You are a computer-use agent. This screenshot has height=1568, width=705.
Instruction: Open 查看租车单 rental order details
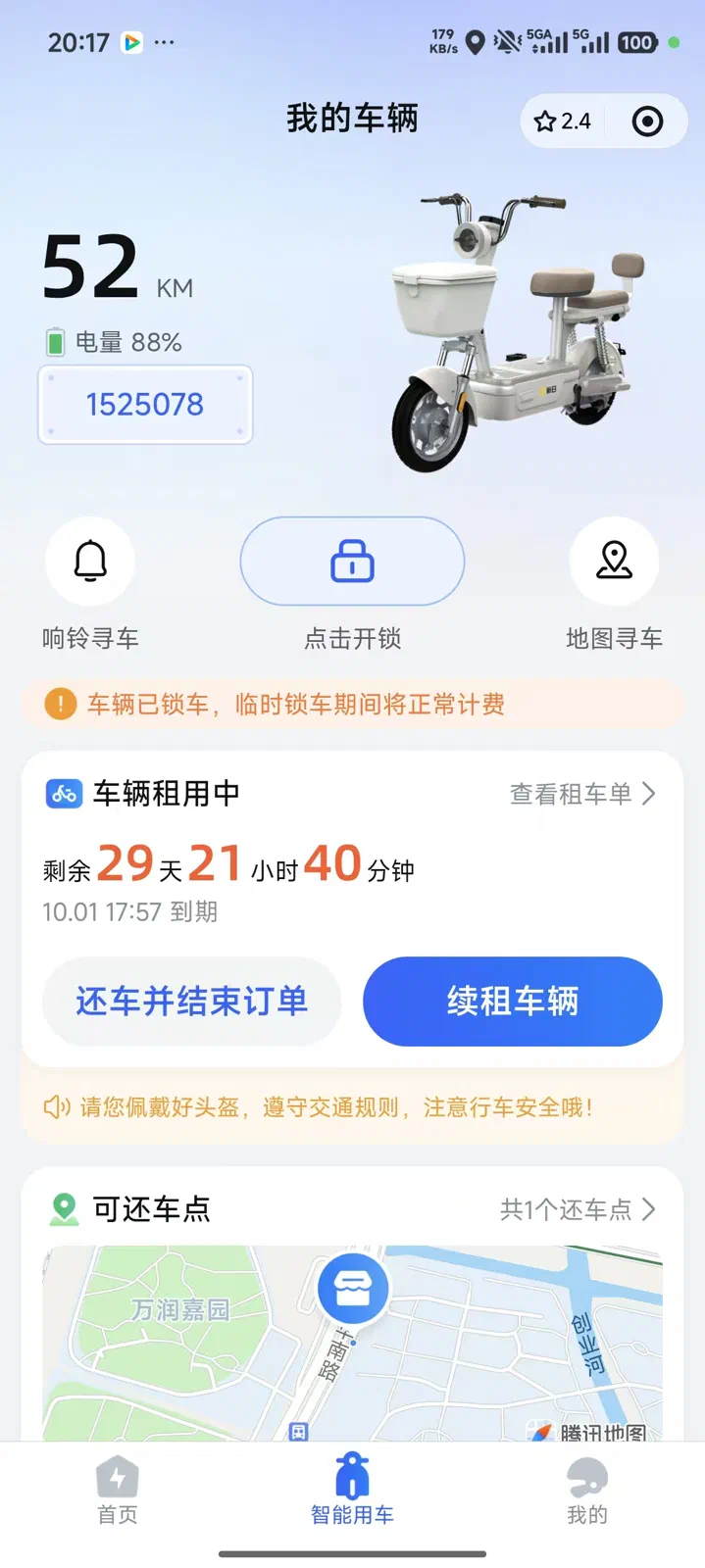pyautogui.click(x=582, y=794)
